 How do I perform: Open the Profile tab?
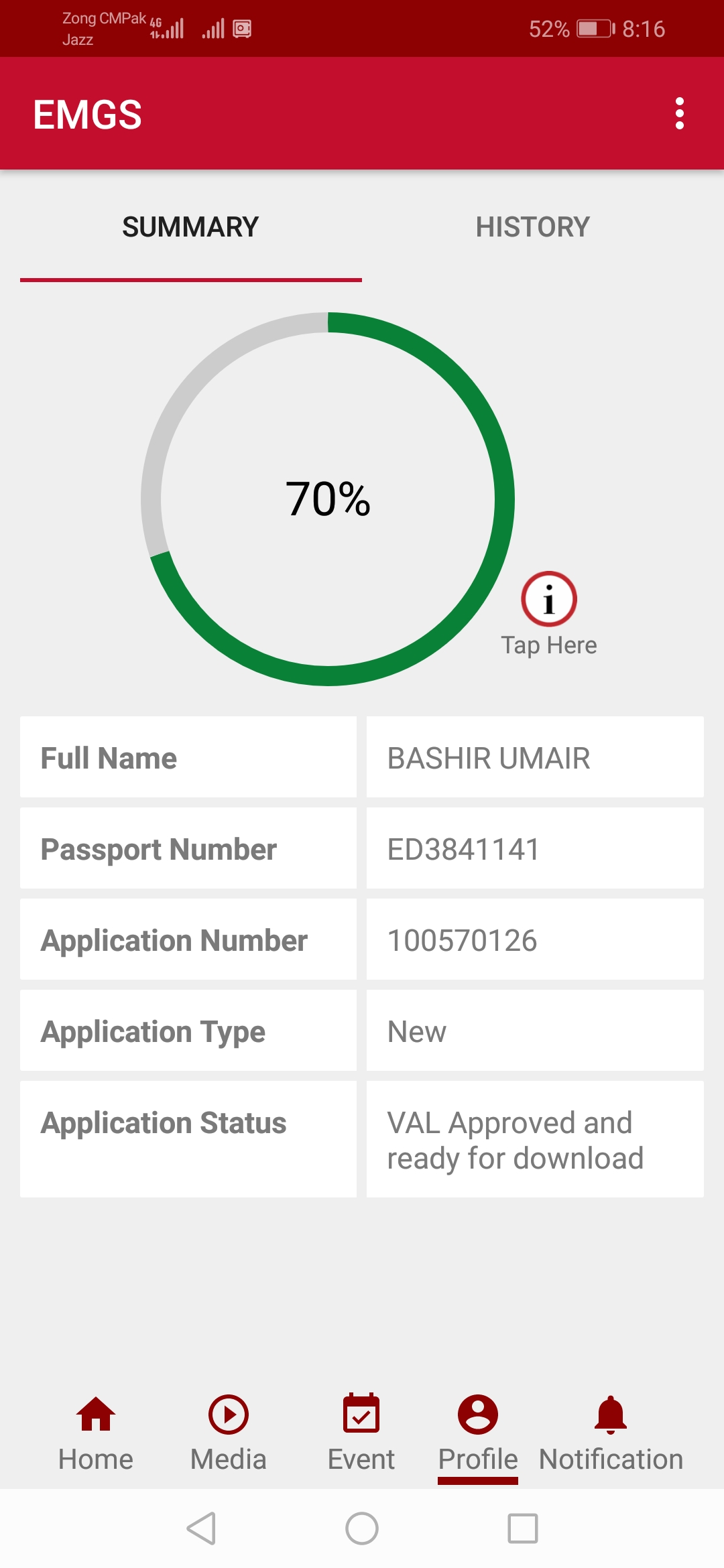click(478, 1434)
